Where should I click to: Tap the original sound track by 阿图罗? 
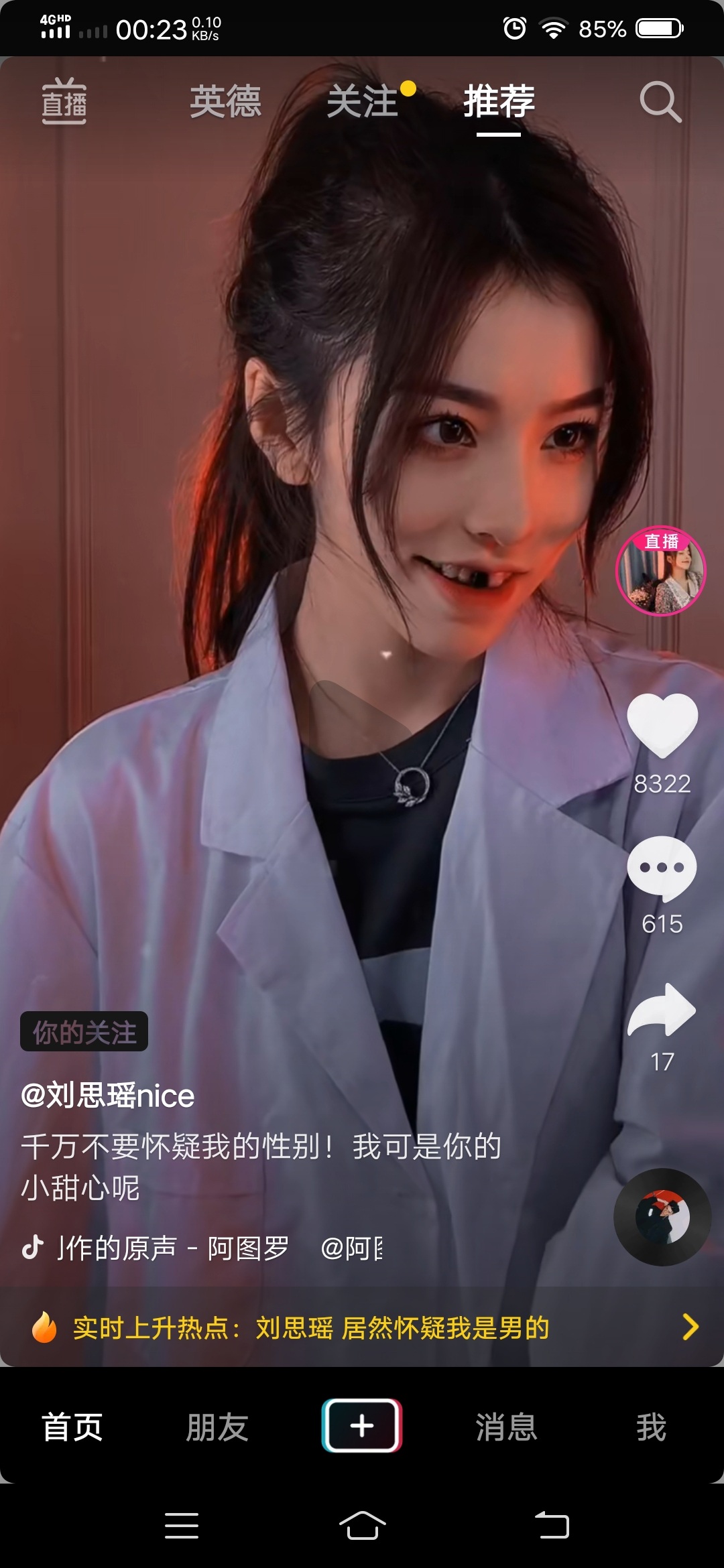pyautogui.click(x=174, y=1248)
